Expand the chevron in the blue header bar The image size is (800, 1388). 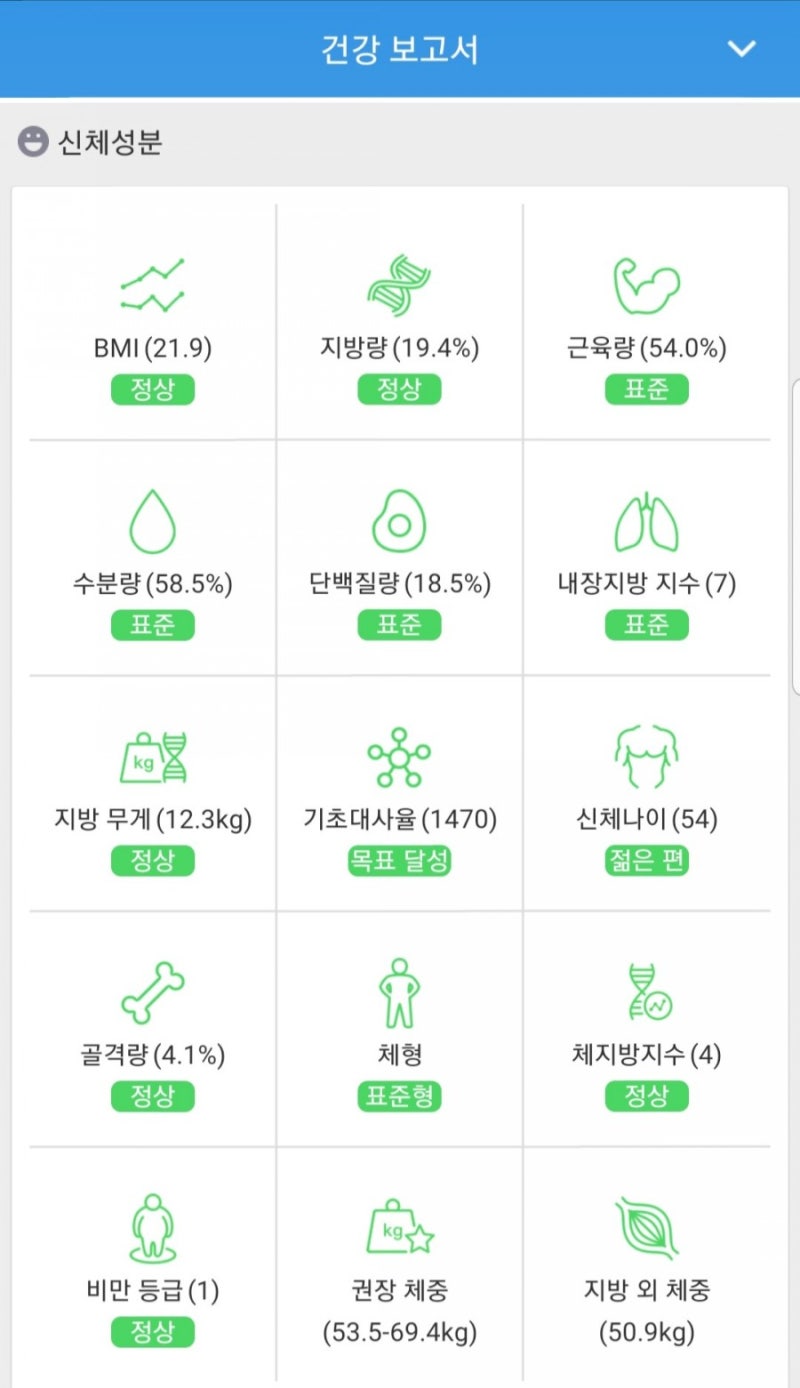740,47
